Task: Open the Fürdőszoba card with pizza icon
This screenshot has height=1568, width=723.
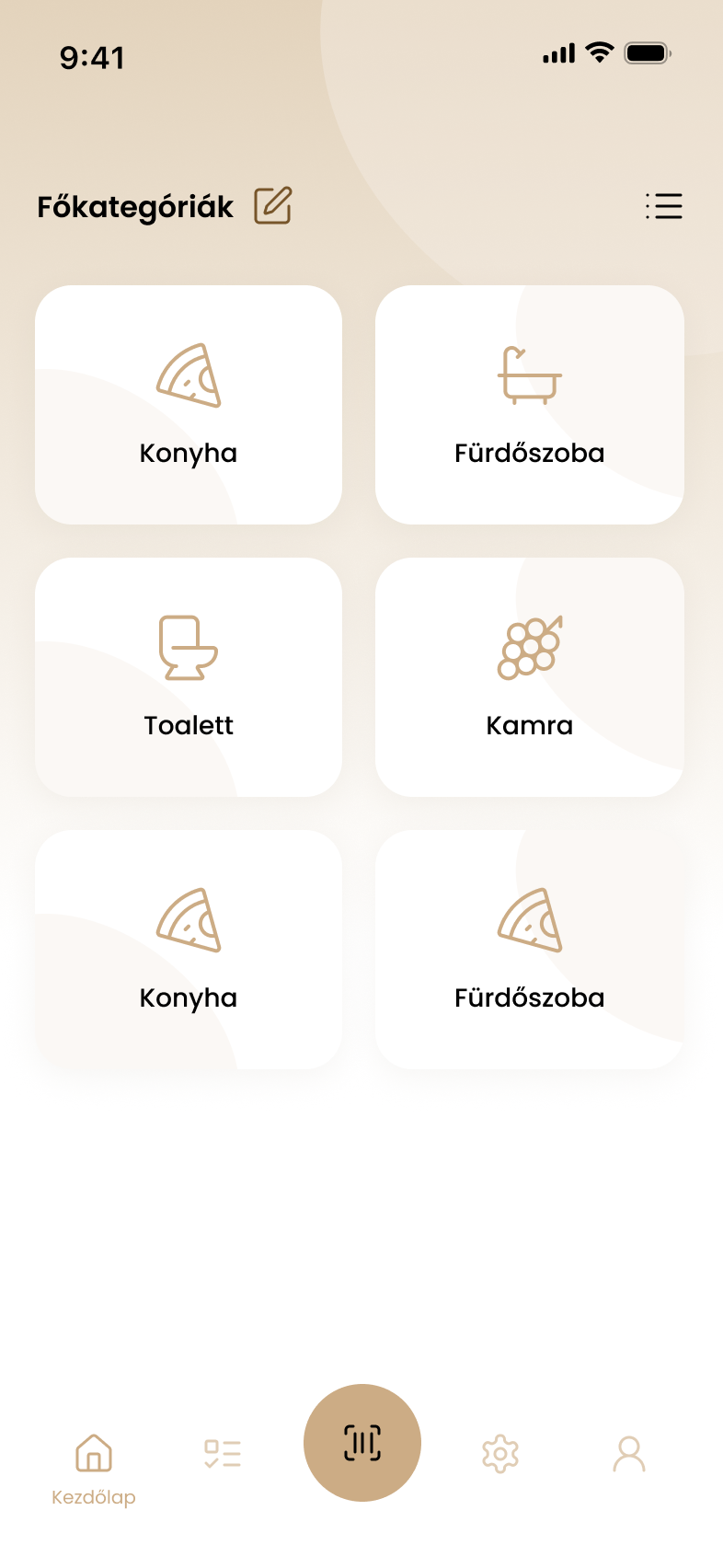Action: coord(529,950)
